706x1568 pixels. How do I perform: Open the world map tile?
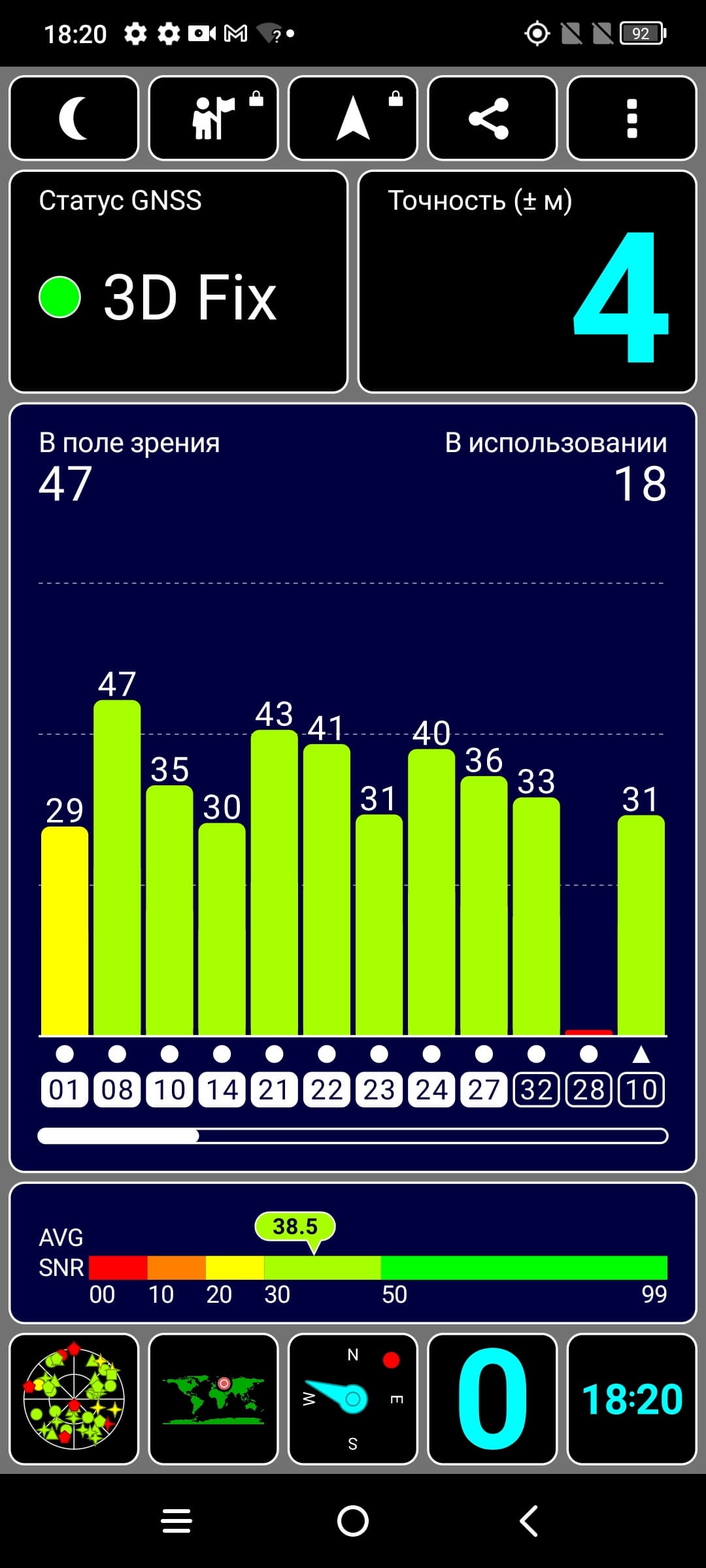(214, 1399)
